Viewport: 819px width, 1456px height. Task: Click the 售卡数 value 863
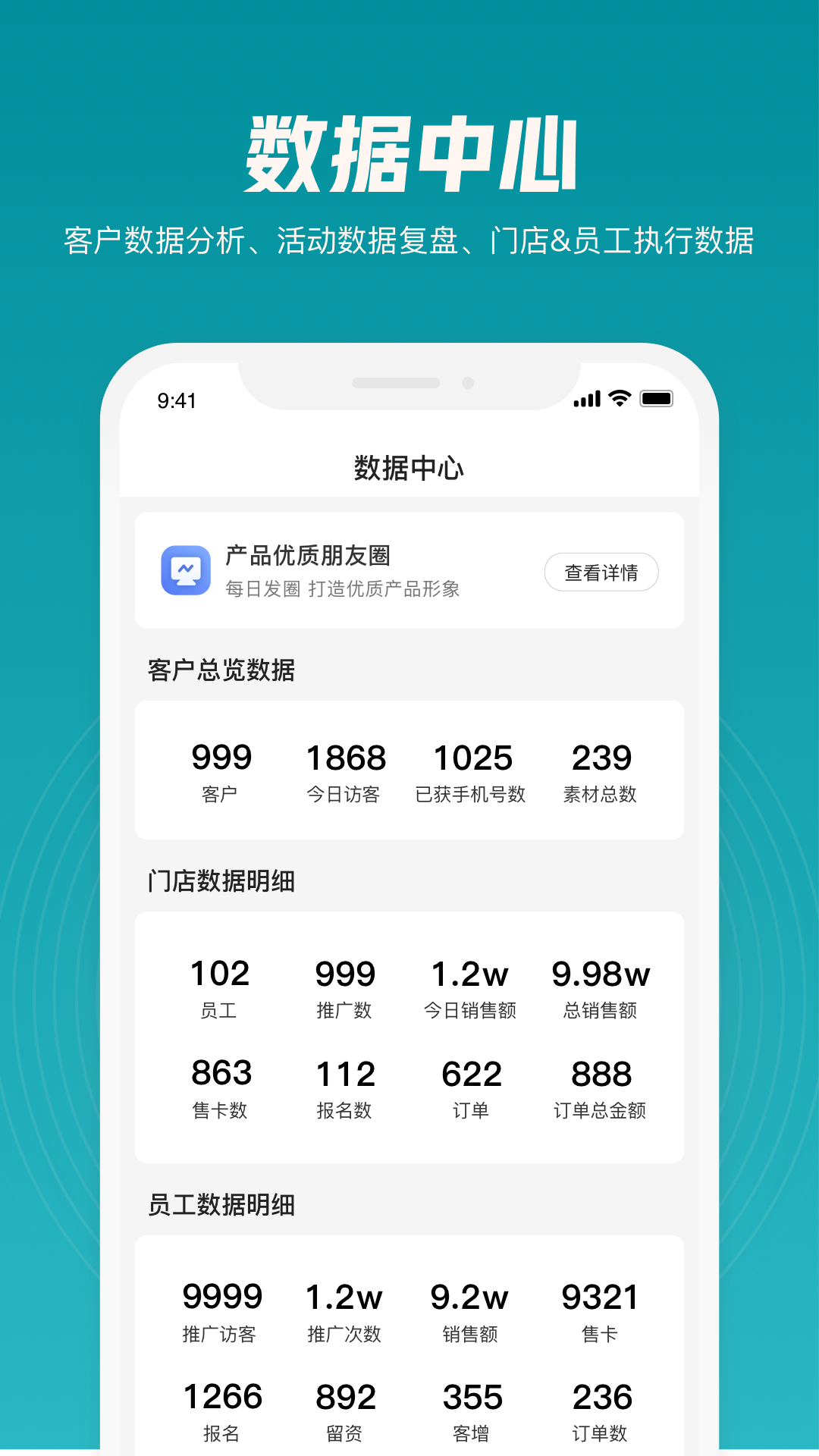click(x=221, y=1073)
